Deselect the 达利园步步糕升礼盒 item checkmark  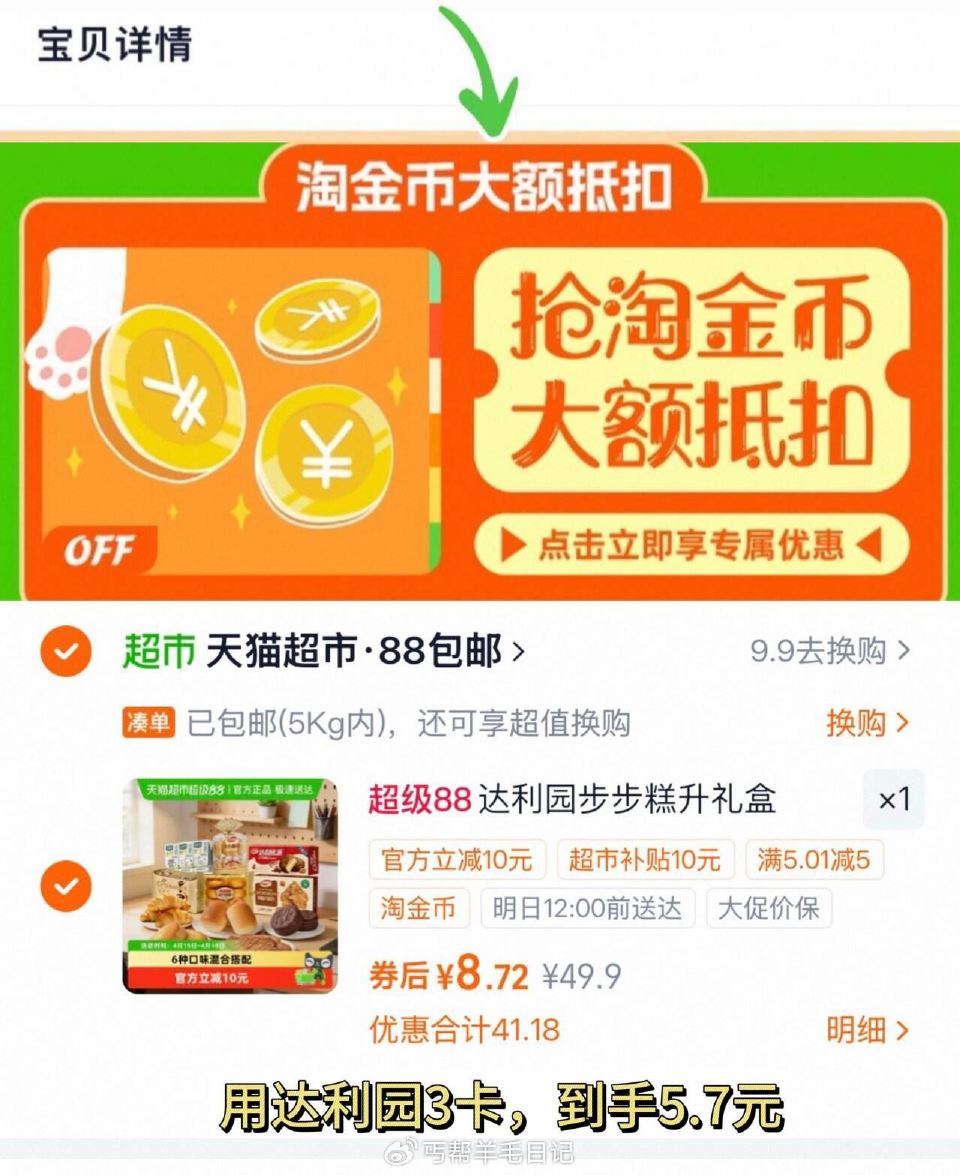pyautogui.click(x=65, y=884)
